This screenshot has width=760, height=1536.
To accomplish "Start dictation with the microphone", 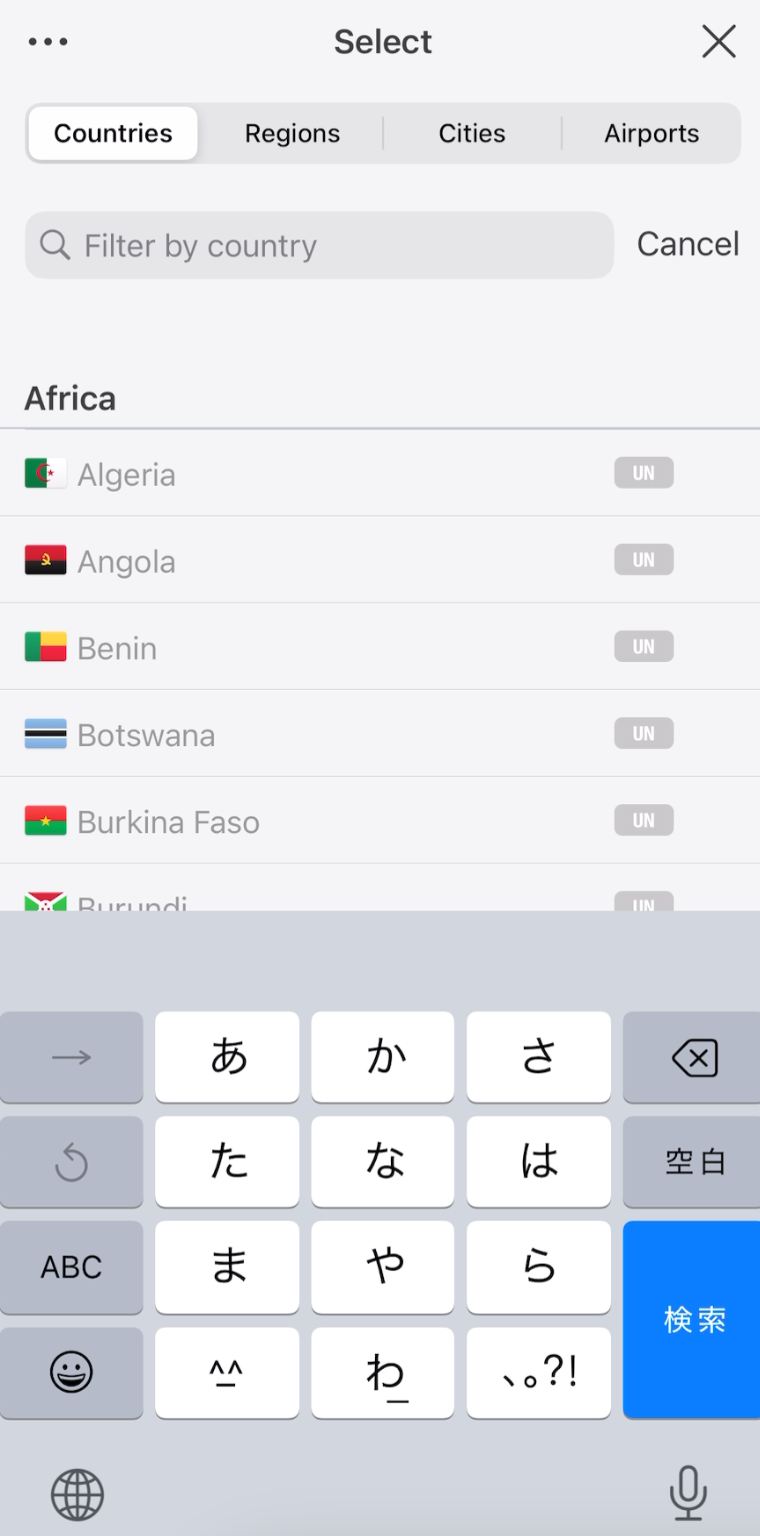I will coord(687,1492).
